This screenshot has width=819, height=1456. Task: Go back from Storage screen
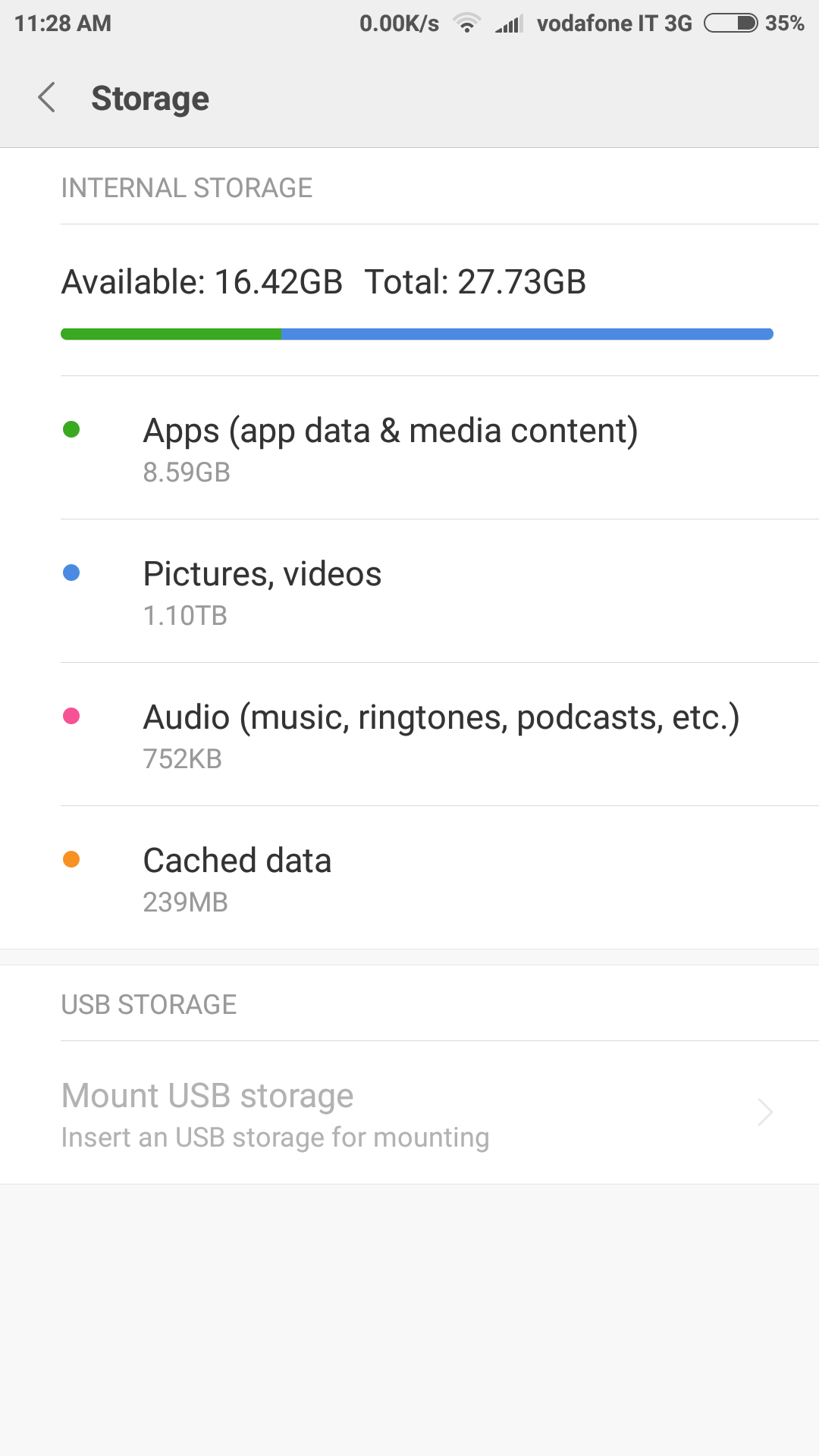(x=47, y=98)
